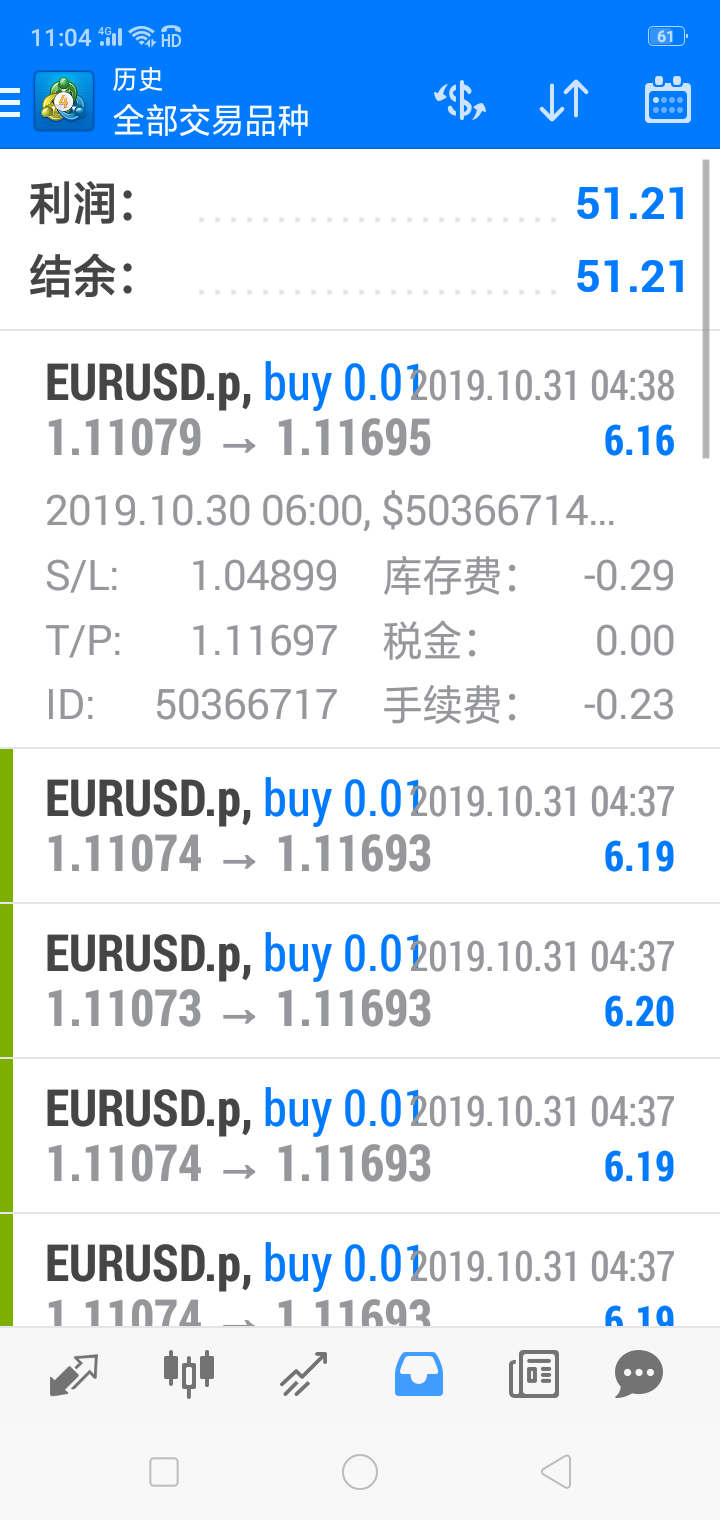The image size is (720, 1520).
Task: Go to the system home screen
Action: [x=360, y=1471]
